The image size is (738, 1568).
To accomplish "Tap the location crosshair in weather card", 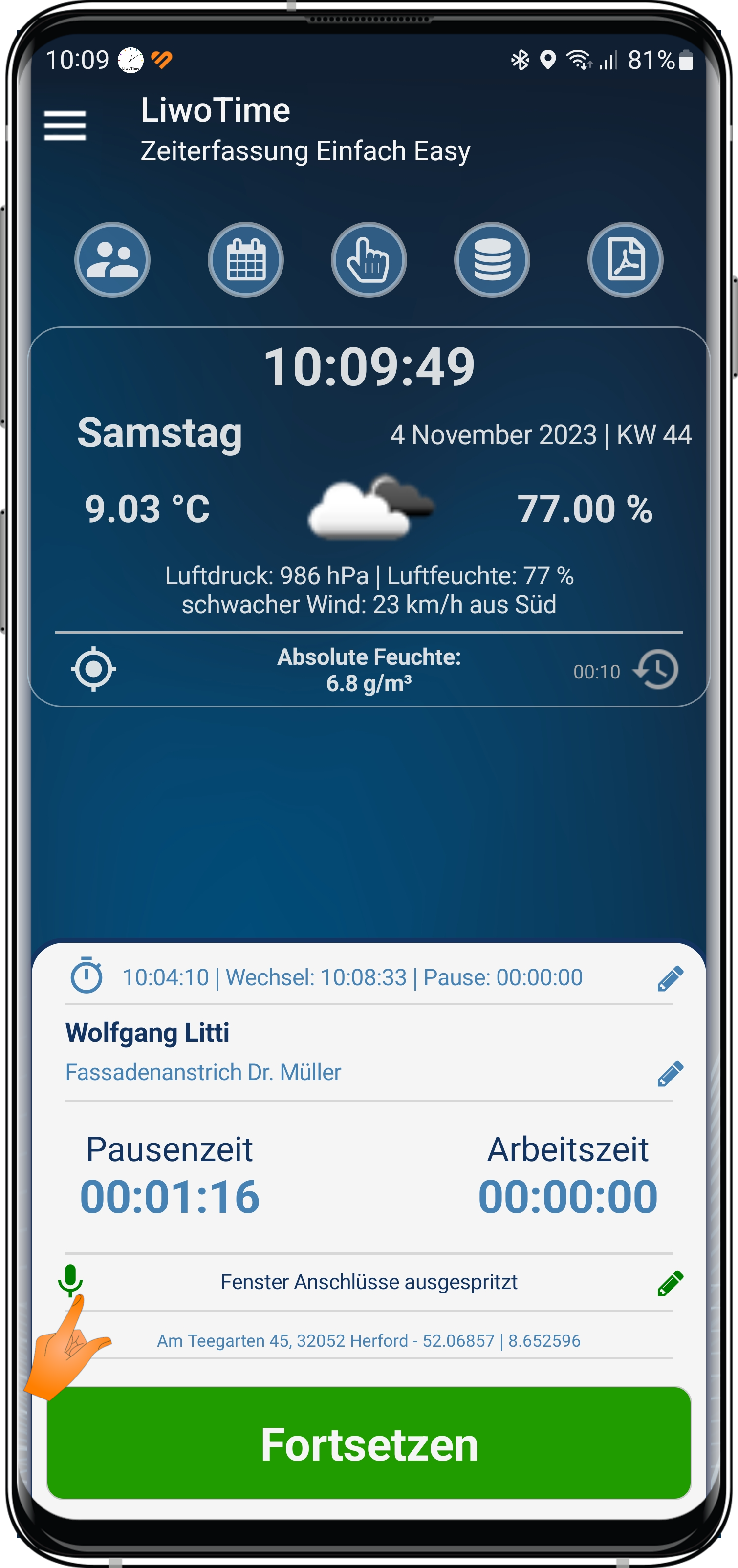I will coord(93,669).
